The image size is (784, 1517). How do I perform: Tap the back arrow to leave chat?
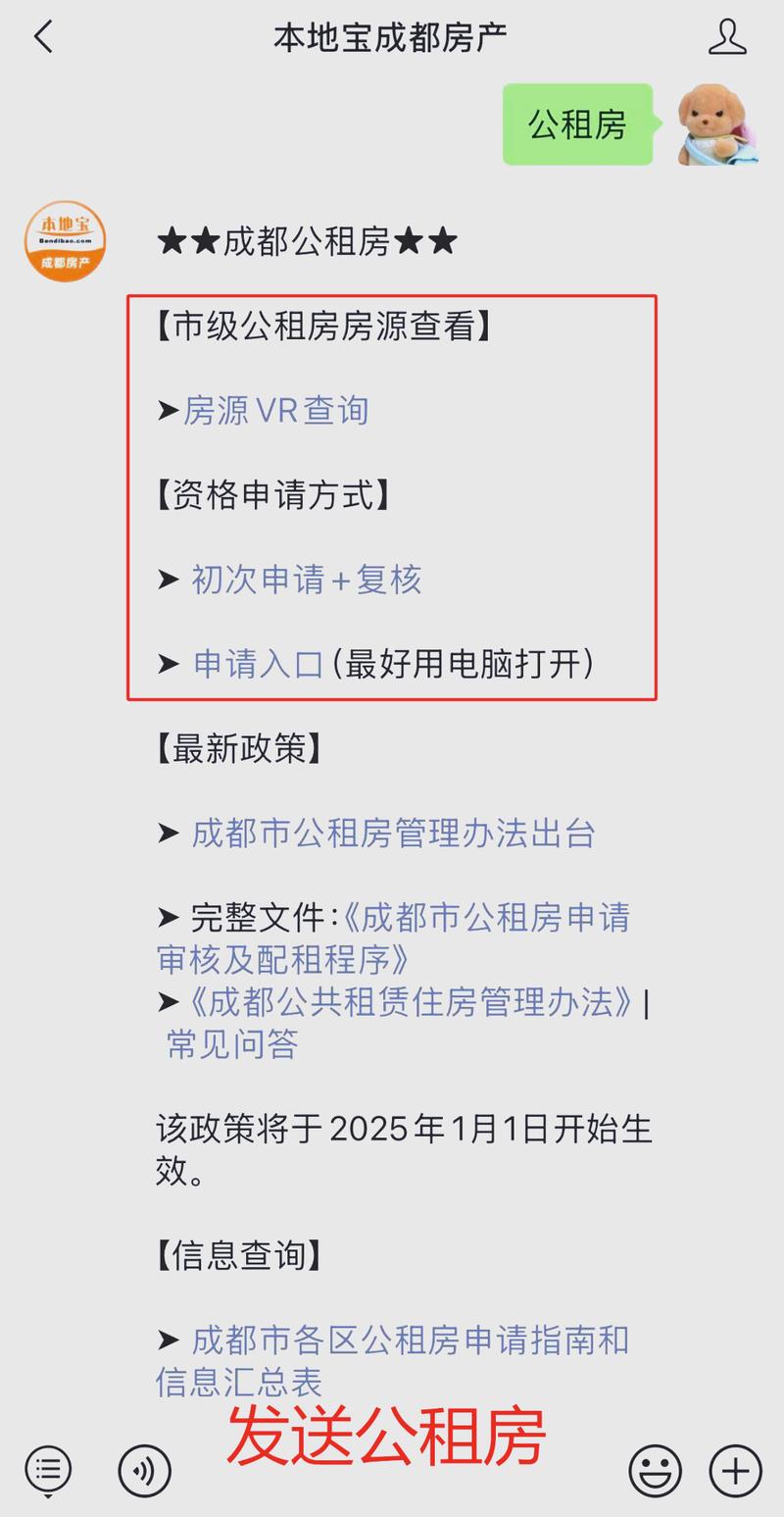click(x=41, y=34)
